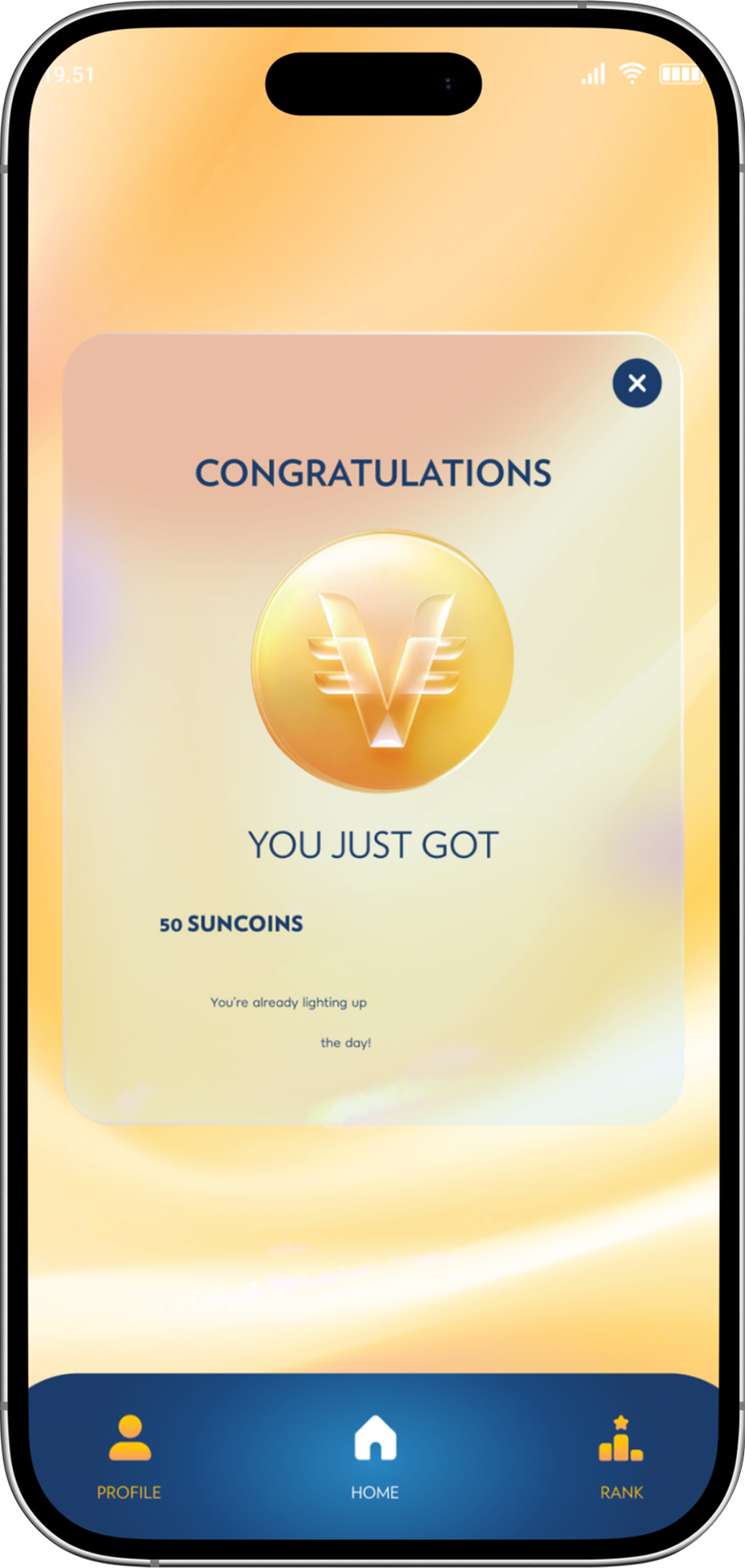The height and width of the screenshot is (1568, 745).
Task: Open the Profile tab
Action: click(x=129, y=1456)
